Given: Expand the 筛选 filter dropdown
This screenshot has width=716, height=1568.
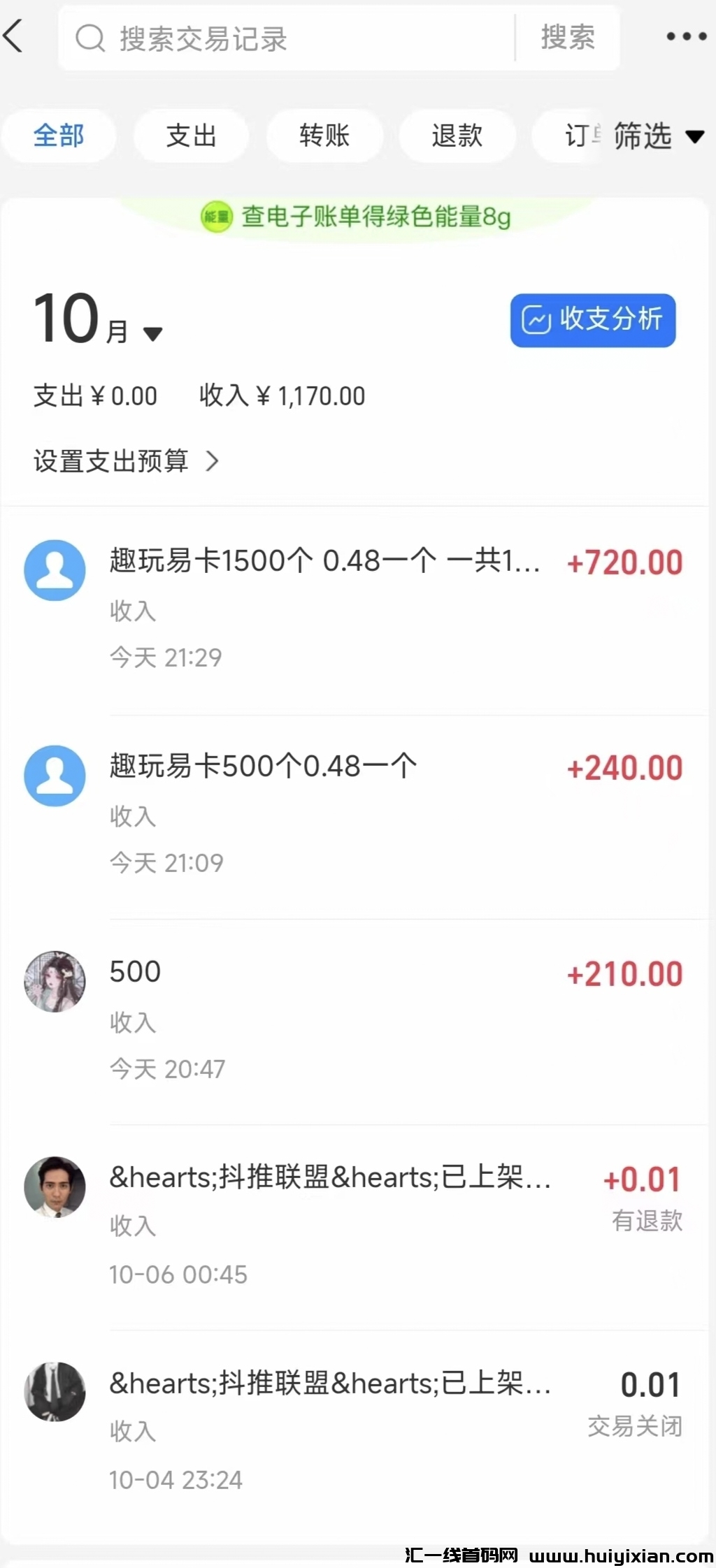Looking at the screenshot, I should 656,138.
